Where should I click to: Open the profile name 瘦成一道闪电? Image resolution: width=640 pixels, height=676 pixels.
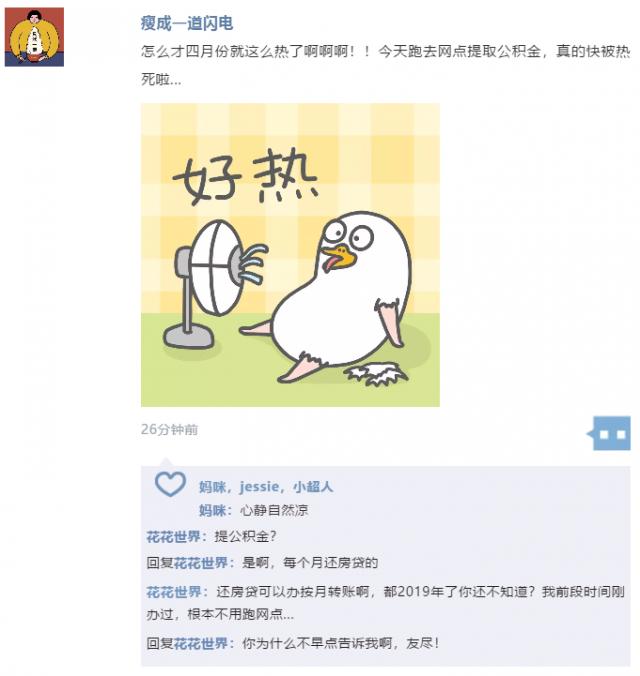tap(186, 23)
